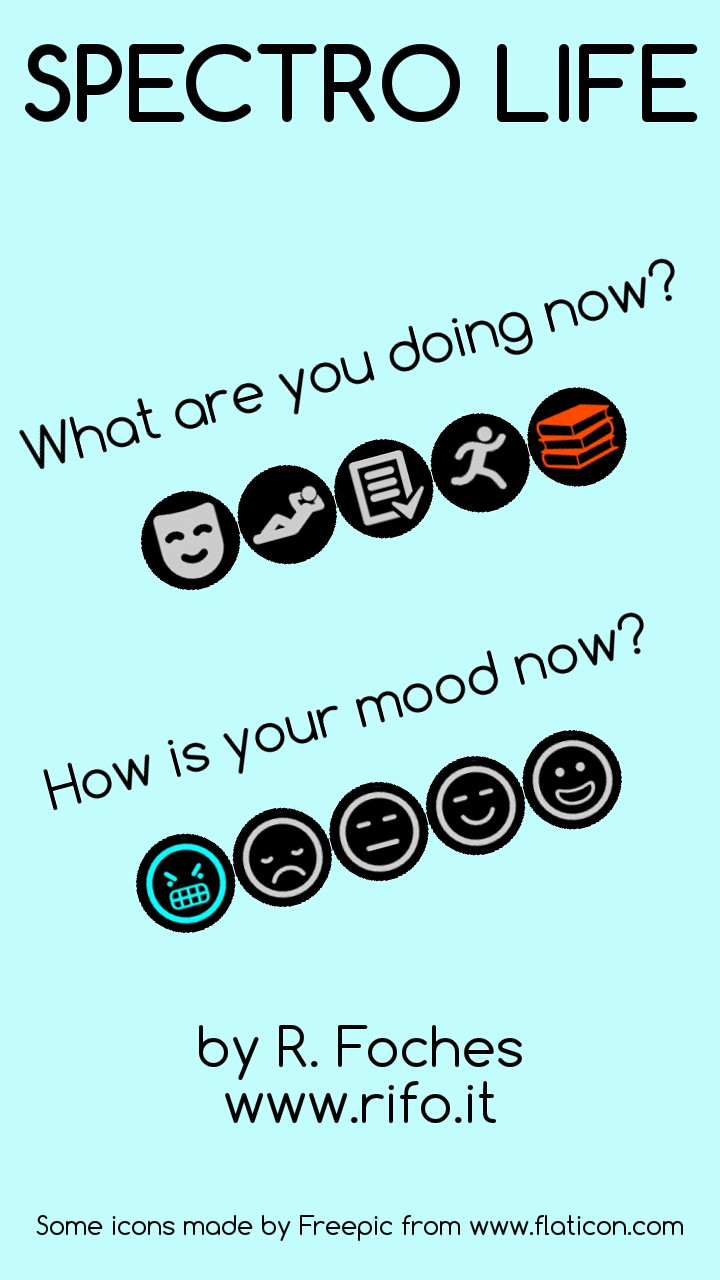Select the angry gritted-teeth mood face
The width and height of the screenshot is (720, 1280).
[x=186, y=883]
